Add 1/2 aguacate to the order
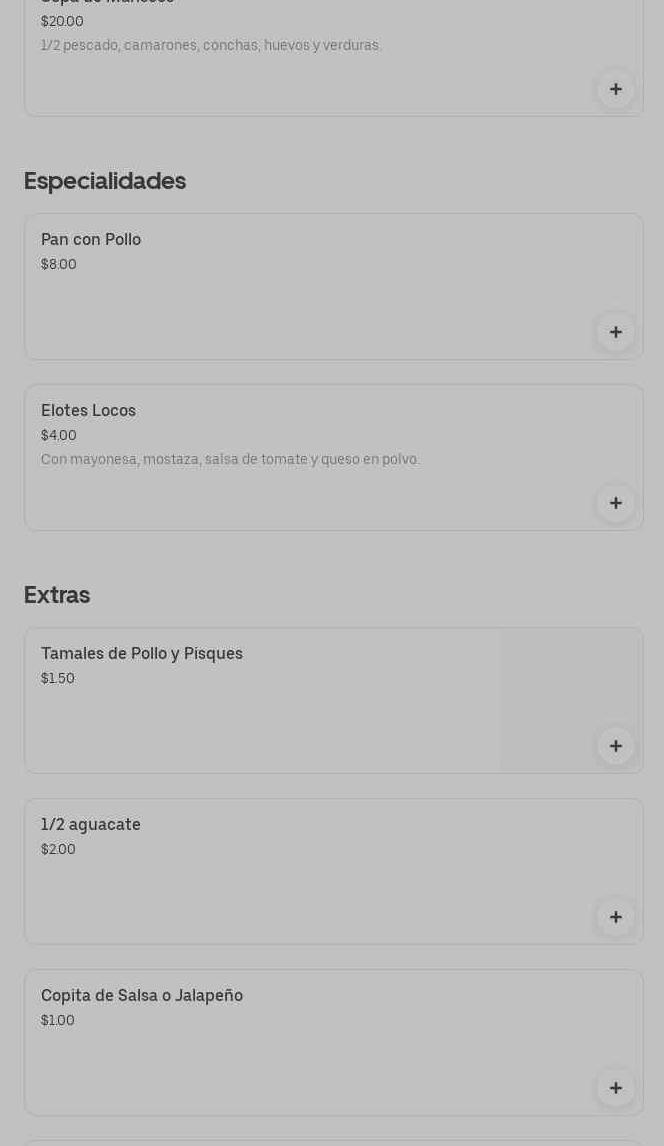The image size is (664, 1146). click(x=615, y=917)
